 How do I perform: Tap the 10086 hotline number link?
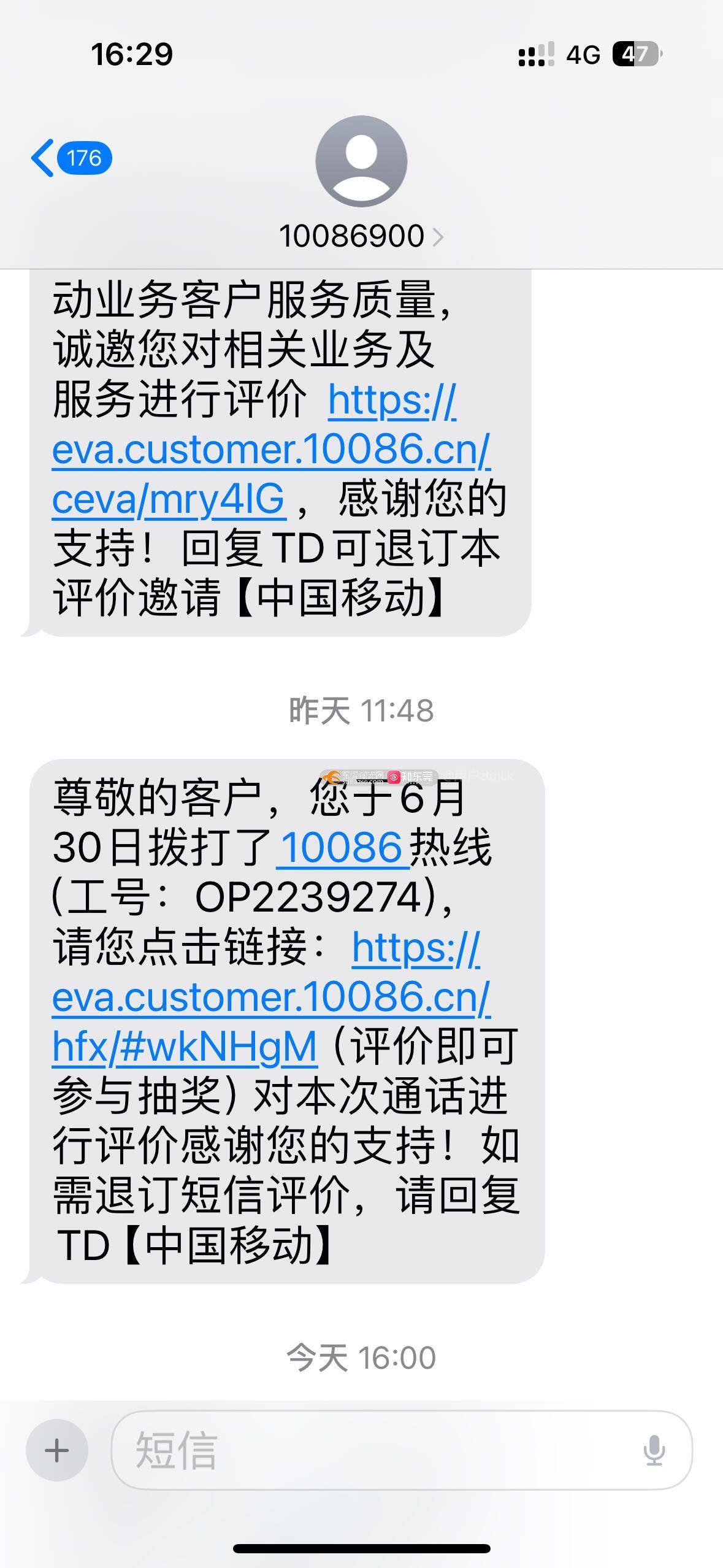pyautogui.click(x=342, y=848)
